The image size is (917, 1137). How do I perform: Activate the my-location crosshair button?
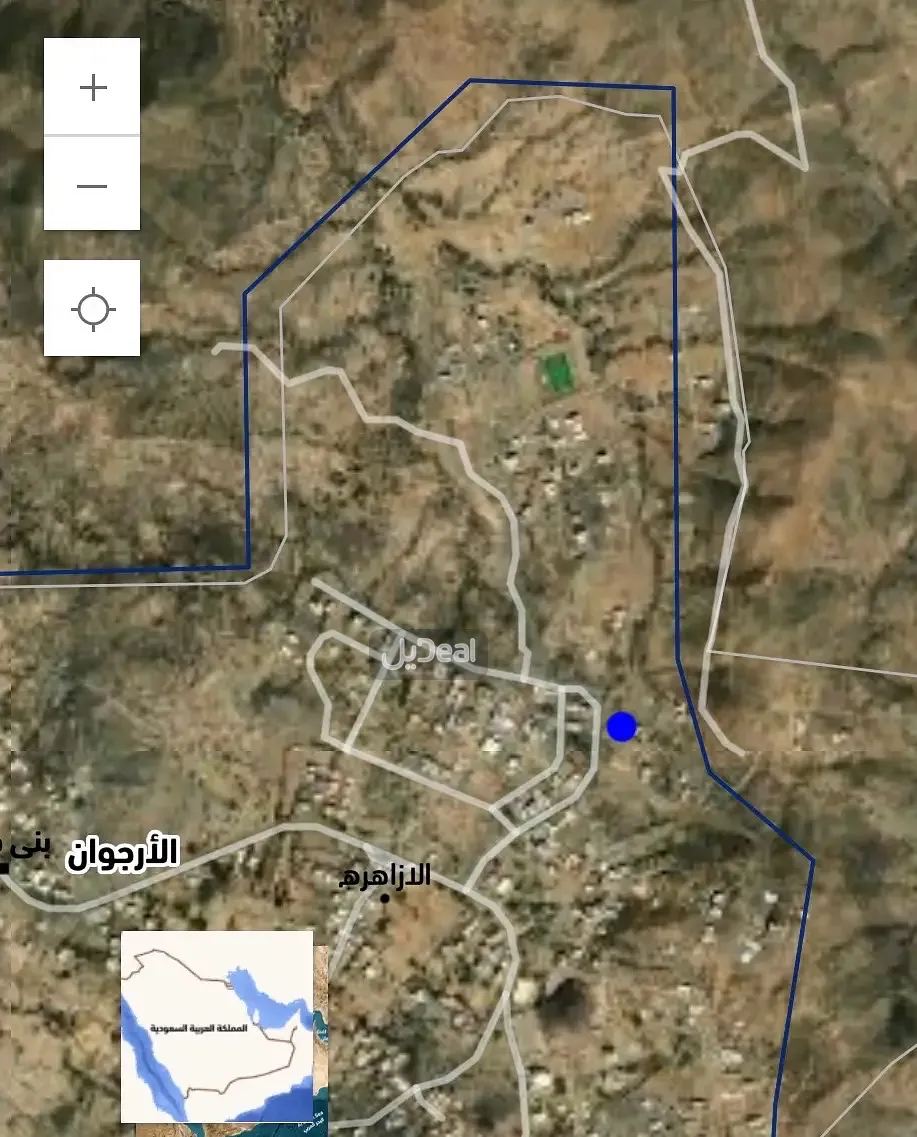(x=92, y=310)
